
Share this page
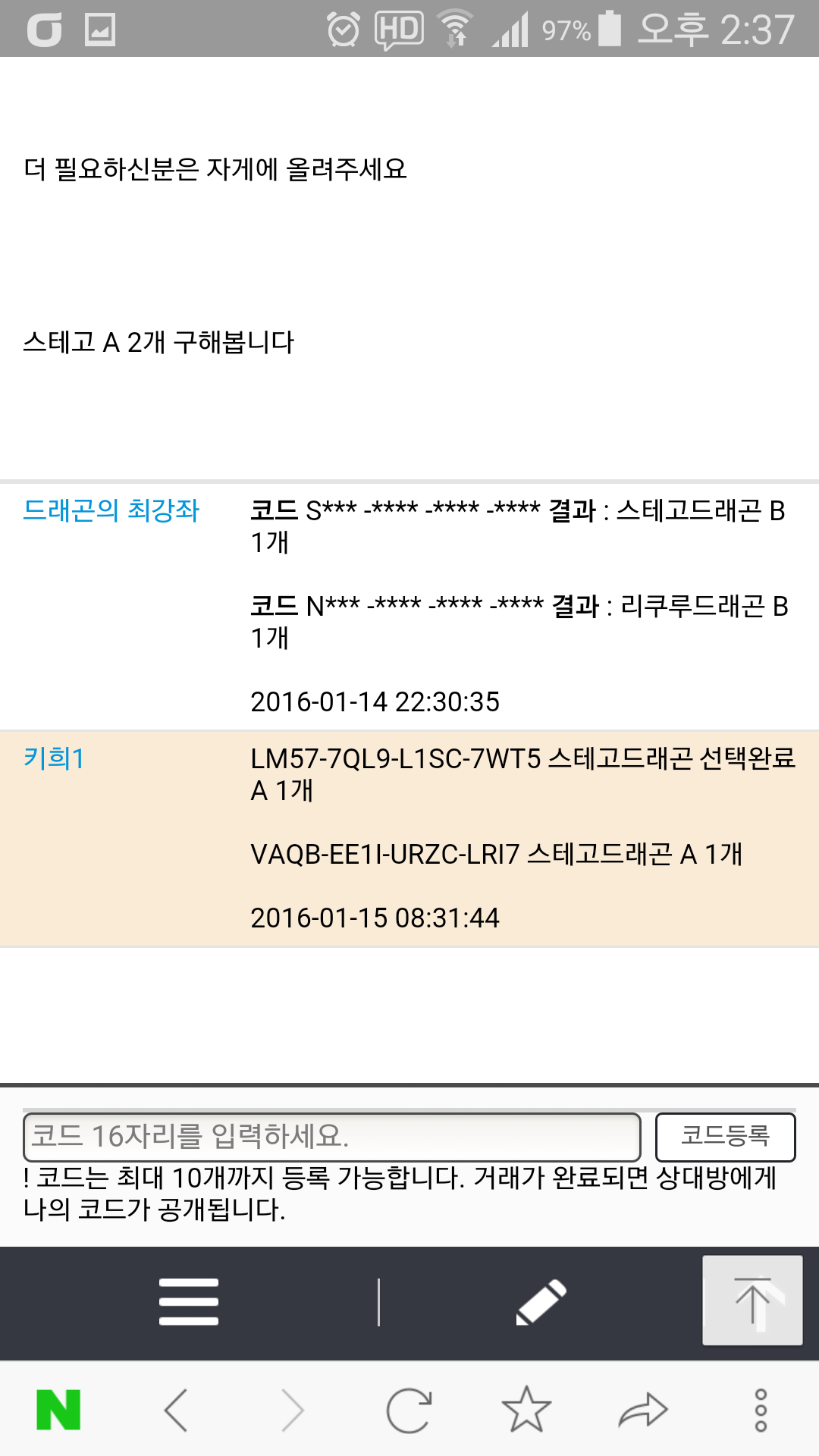click(x=643, y=1410)
